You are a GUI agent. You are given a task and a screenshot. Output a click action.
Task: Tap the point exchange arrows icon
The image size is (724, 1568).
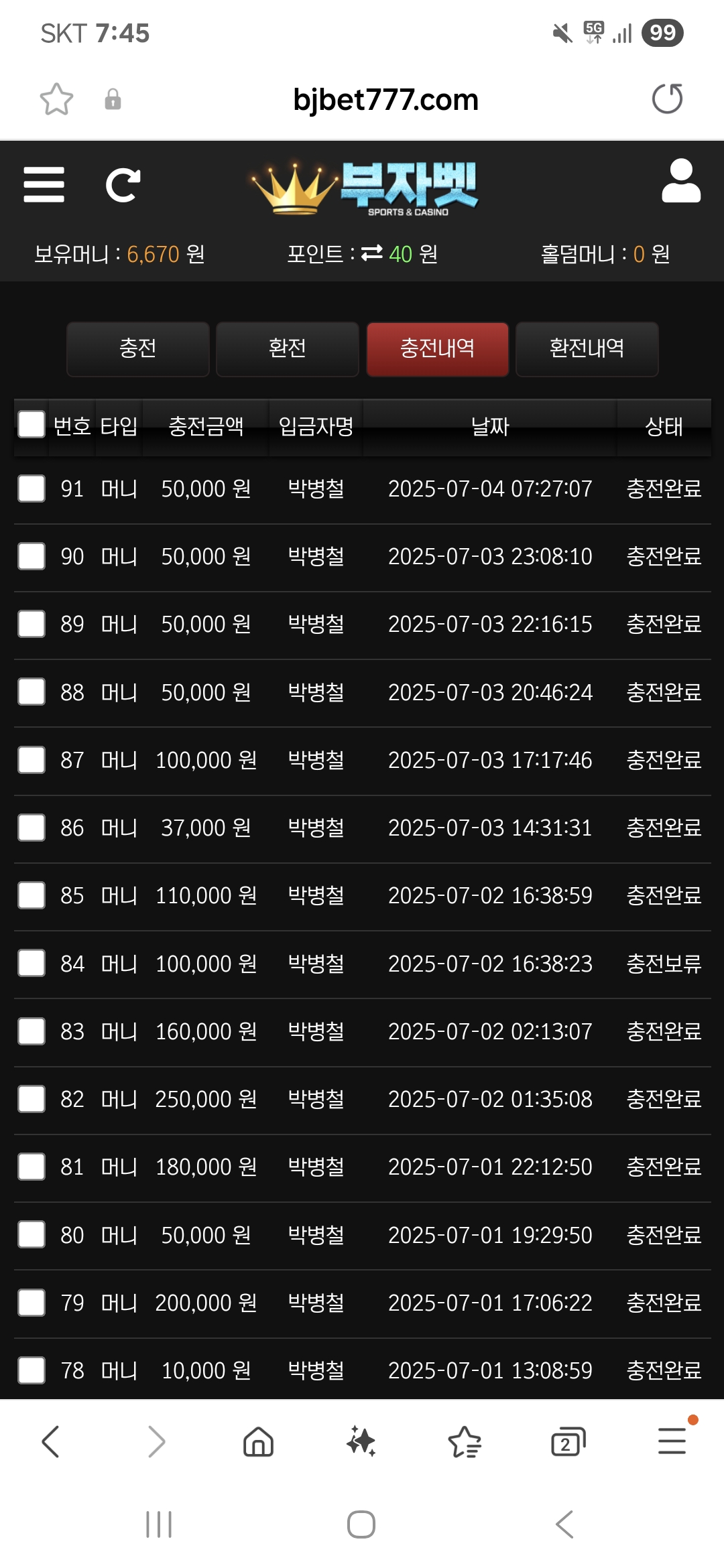(372, 253)
